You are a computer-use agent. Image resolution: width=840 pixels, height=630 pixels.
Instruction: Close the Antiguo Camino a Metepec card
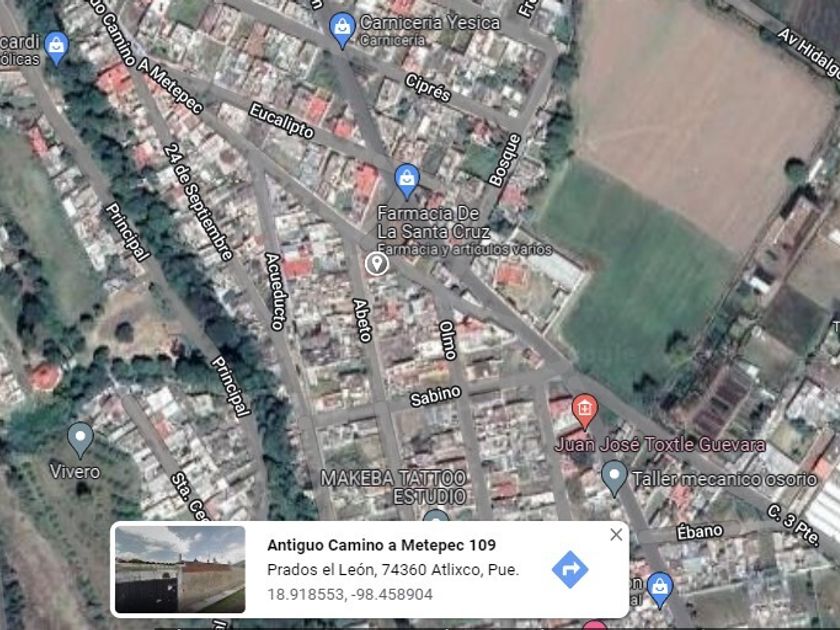(616, 534)
